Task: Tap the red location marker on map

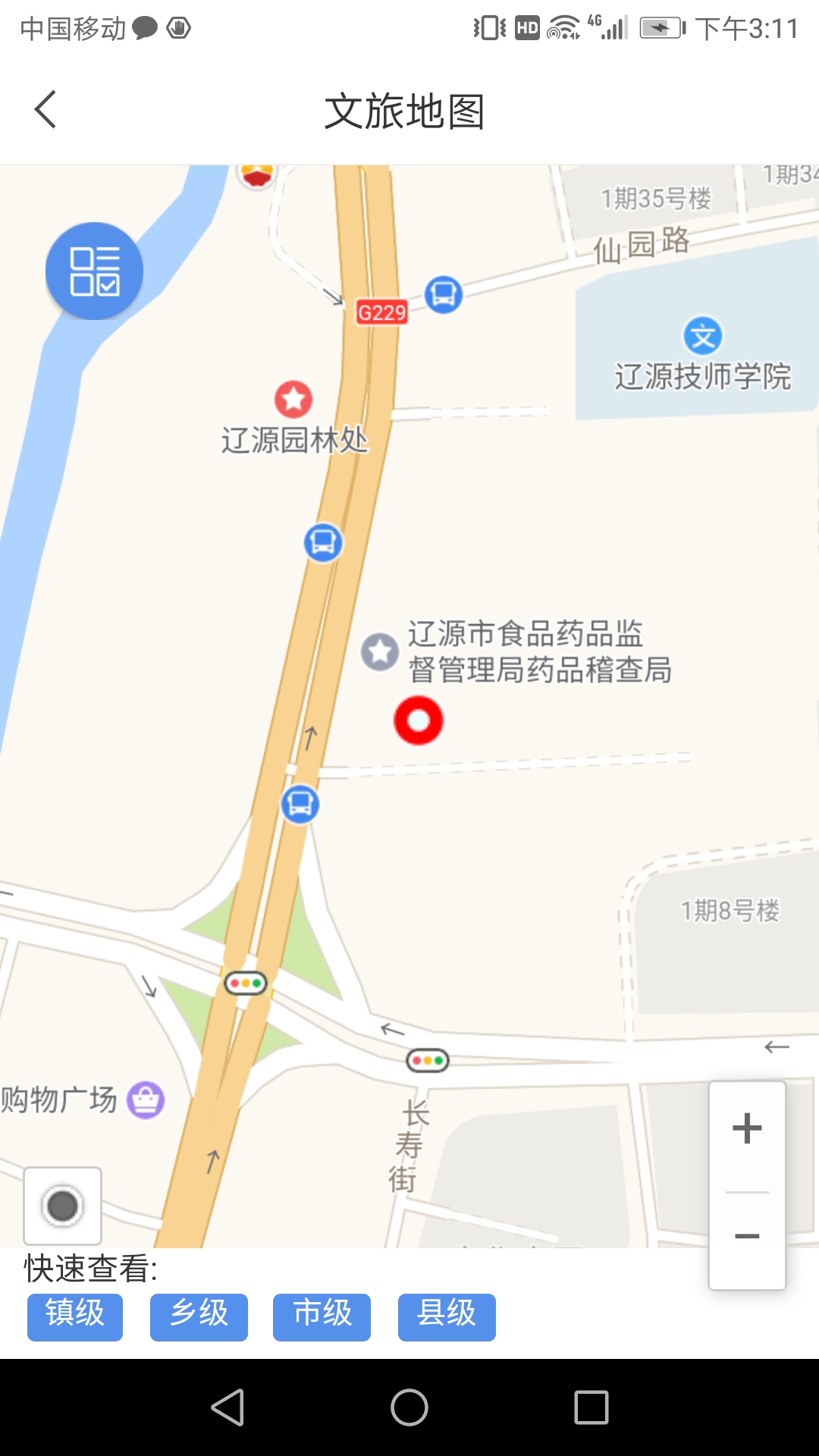Action: click(419, 720)
